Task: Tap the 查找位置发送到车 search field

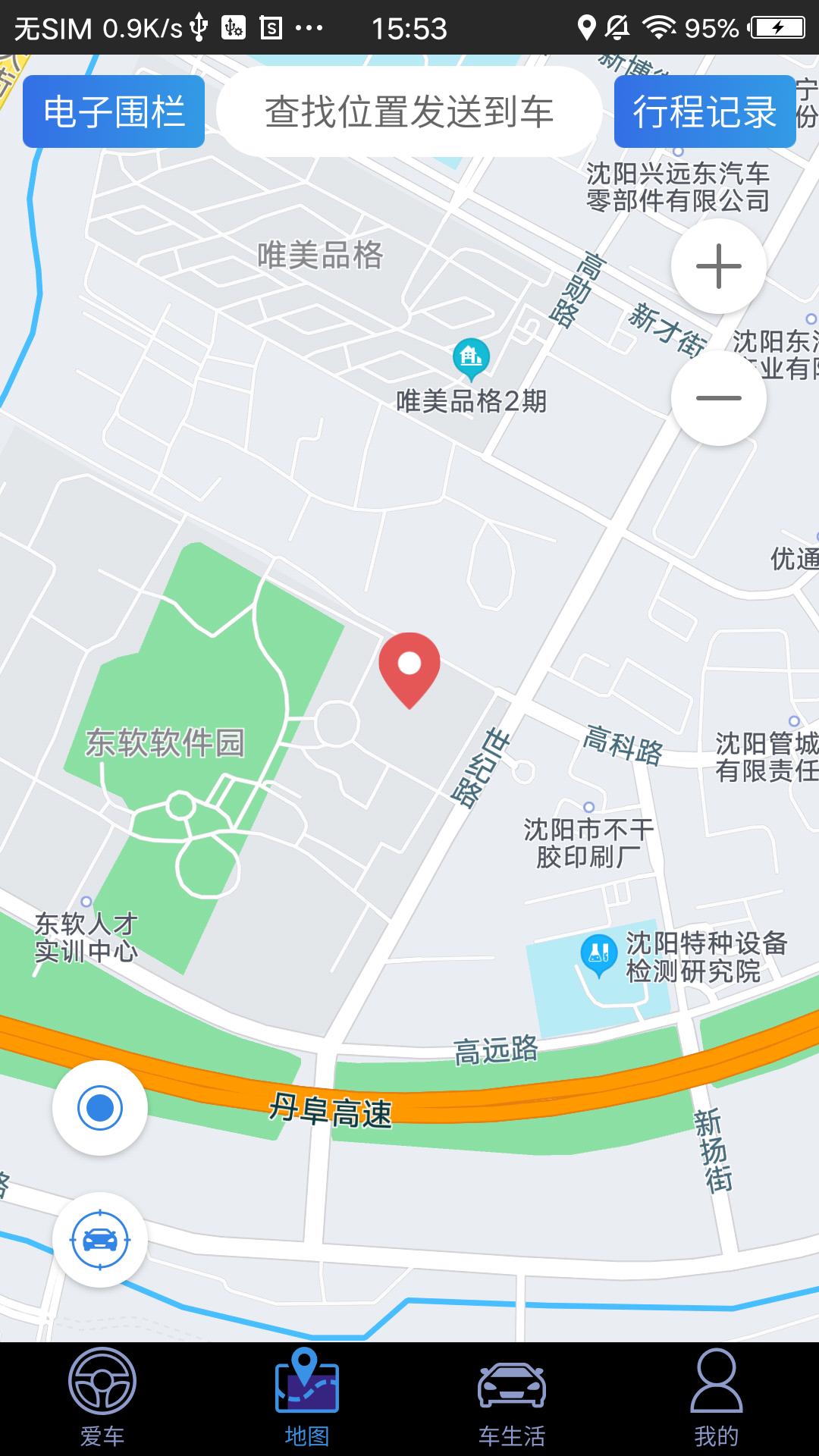Action: click(x=409, y=112)
